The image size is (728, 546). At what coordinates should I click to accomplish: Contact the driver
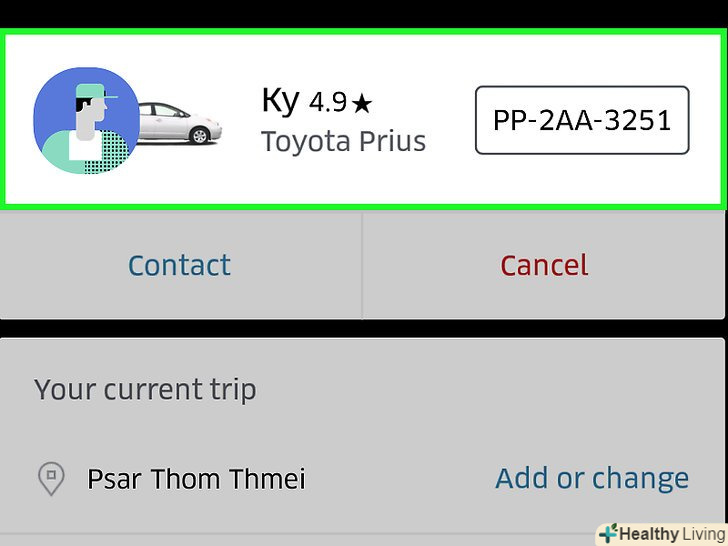180,265
